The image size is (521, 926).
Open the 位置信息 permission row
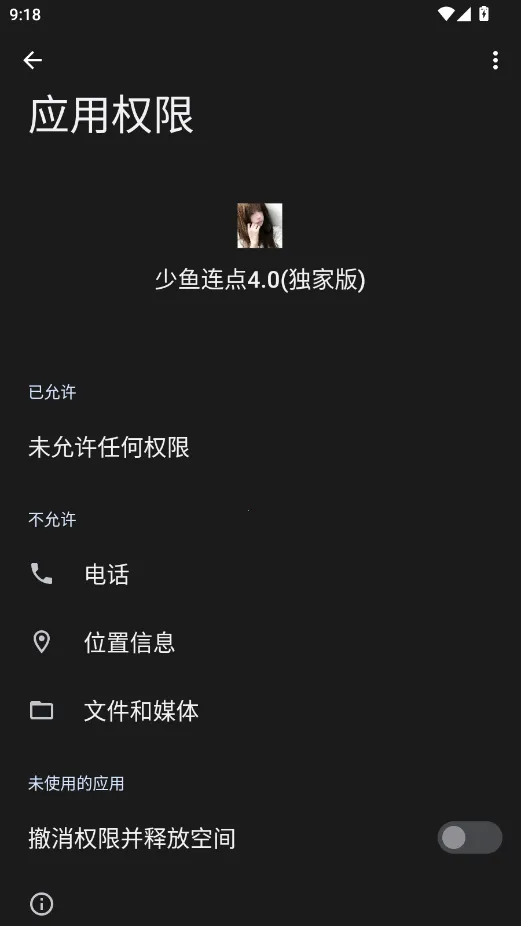point(260,642)
